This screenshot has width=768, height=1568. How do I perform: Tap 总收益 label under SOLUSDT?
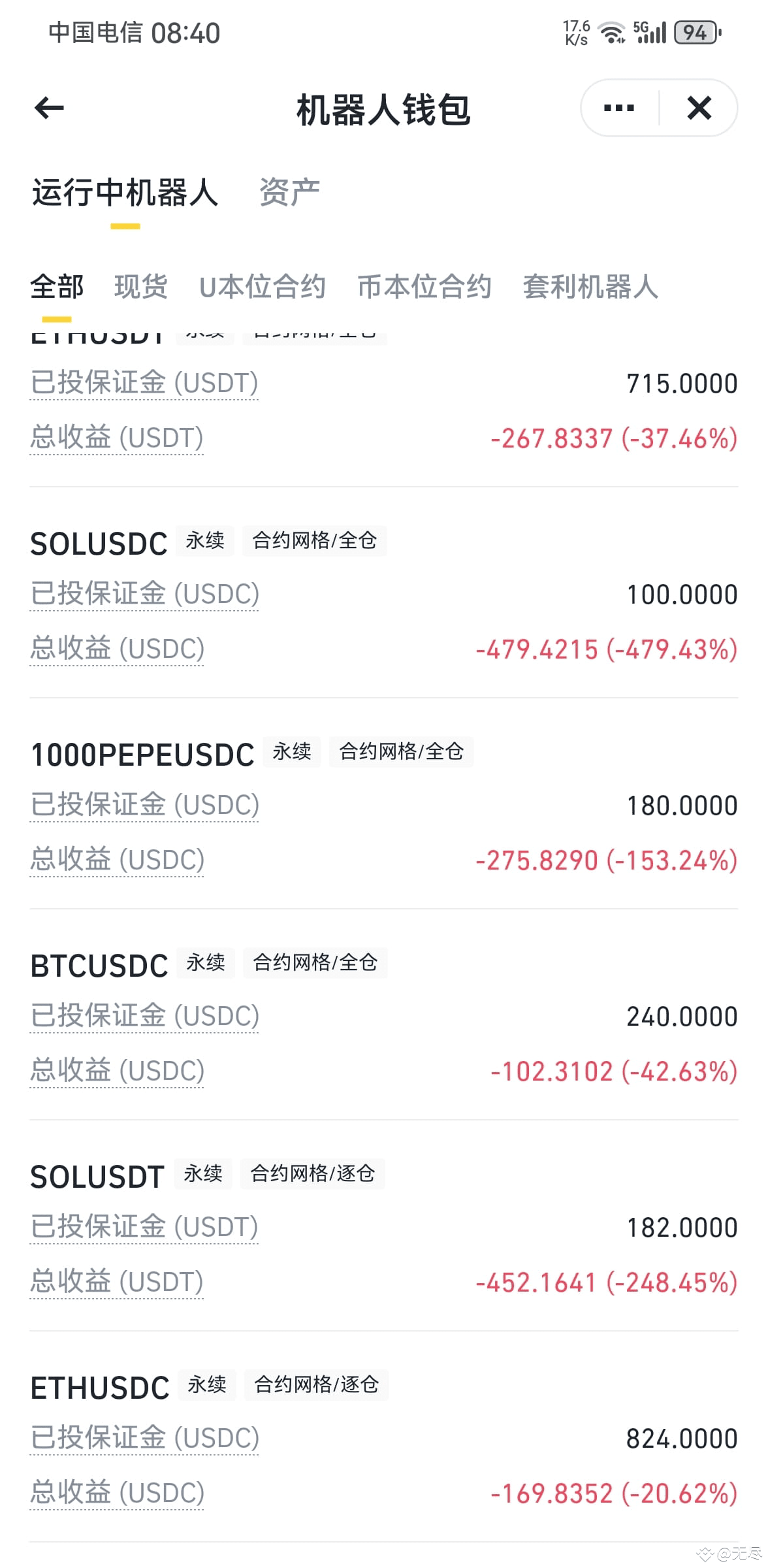(118, 1281)
